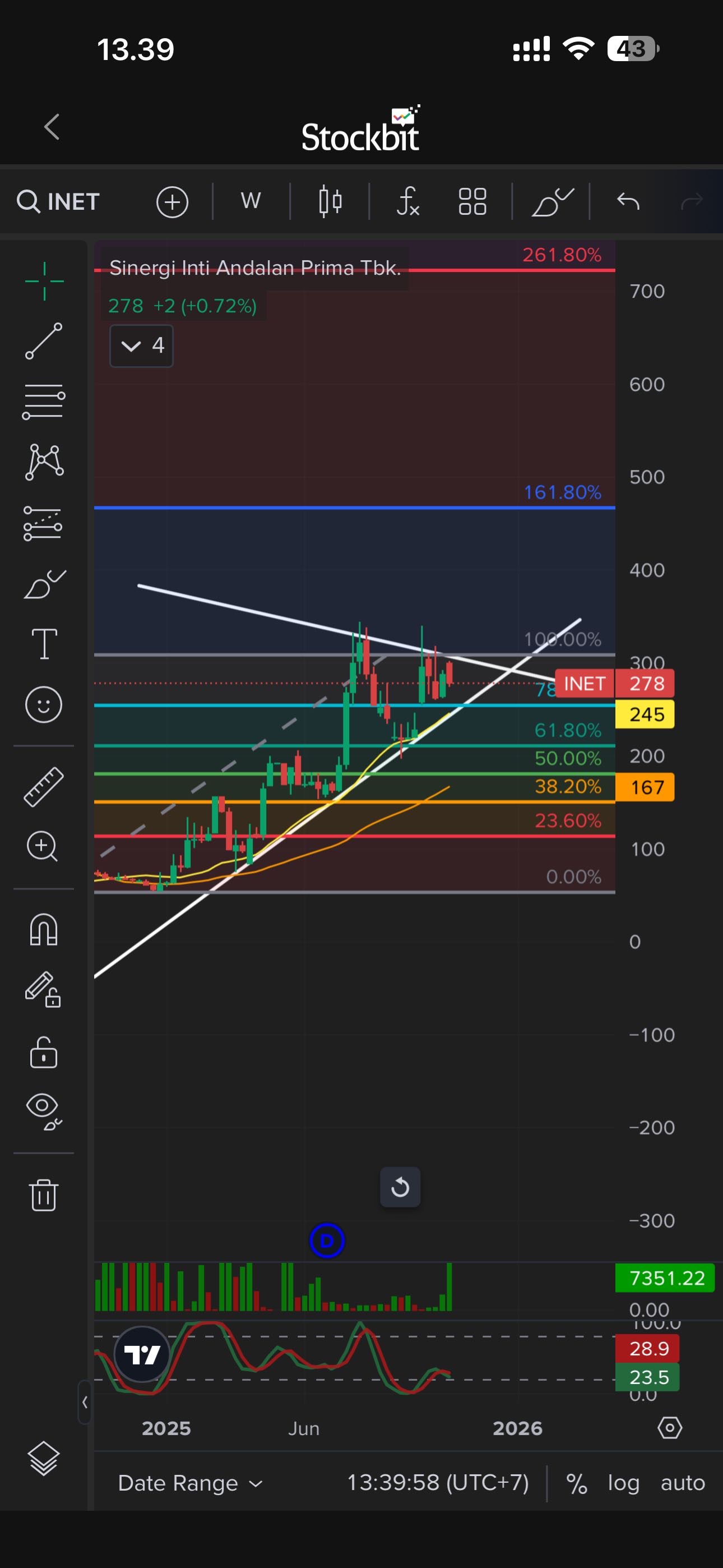This screenshot has width=723, height=1568.
Task: Reset the chart view
Action: tap(400, 1187)
